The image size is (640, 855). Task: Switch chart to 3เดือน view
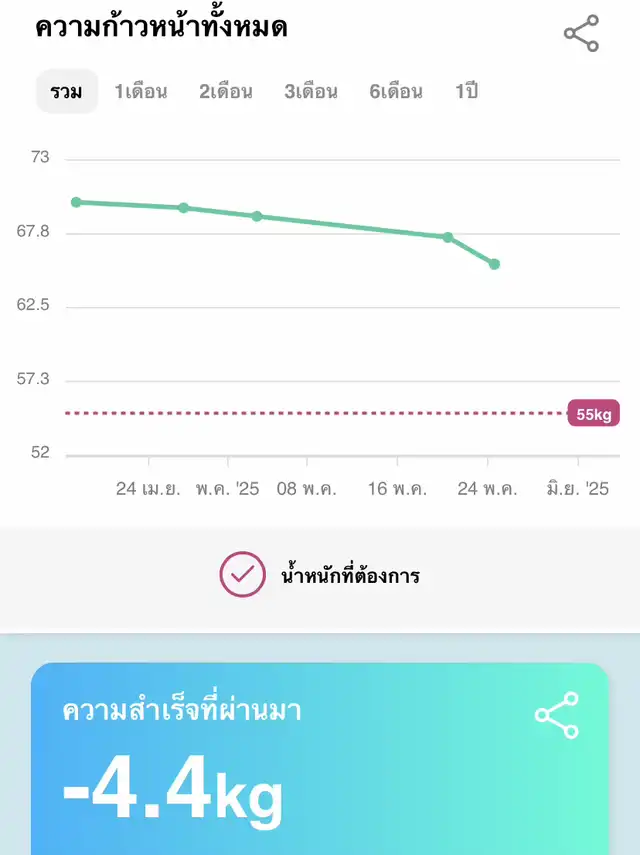click(x=310, y=92)
